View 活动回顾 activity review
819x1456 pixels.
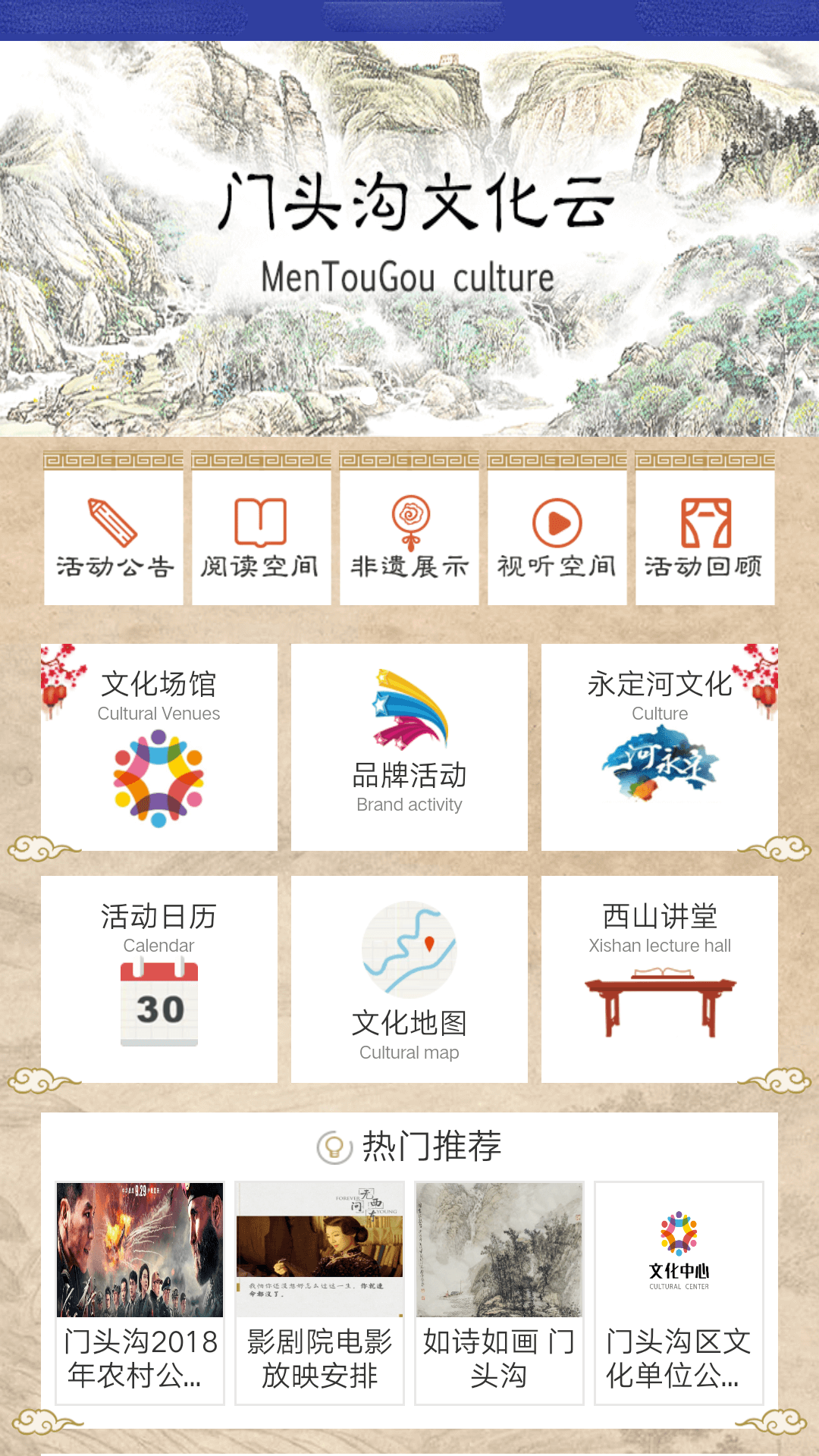704,536
